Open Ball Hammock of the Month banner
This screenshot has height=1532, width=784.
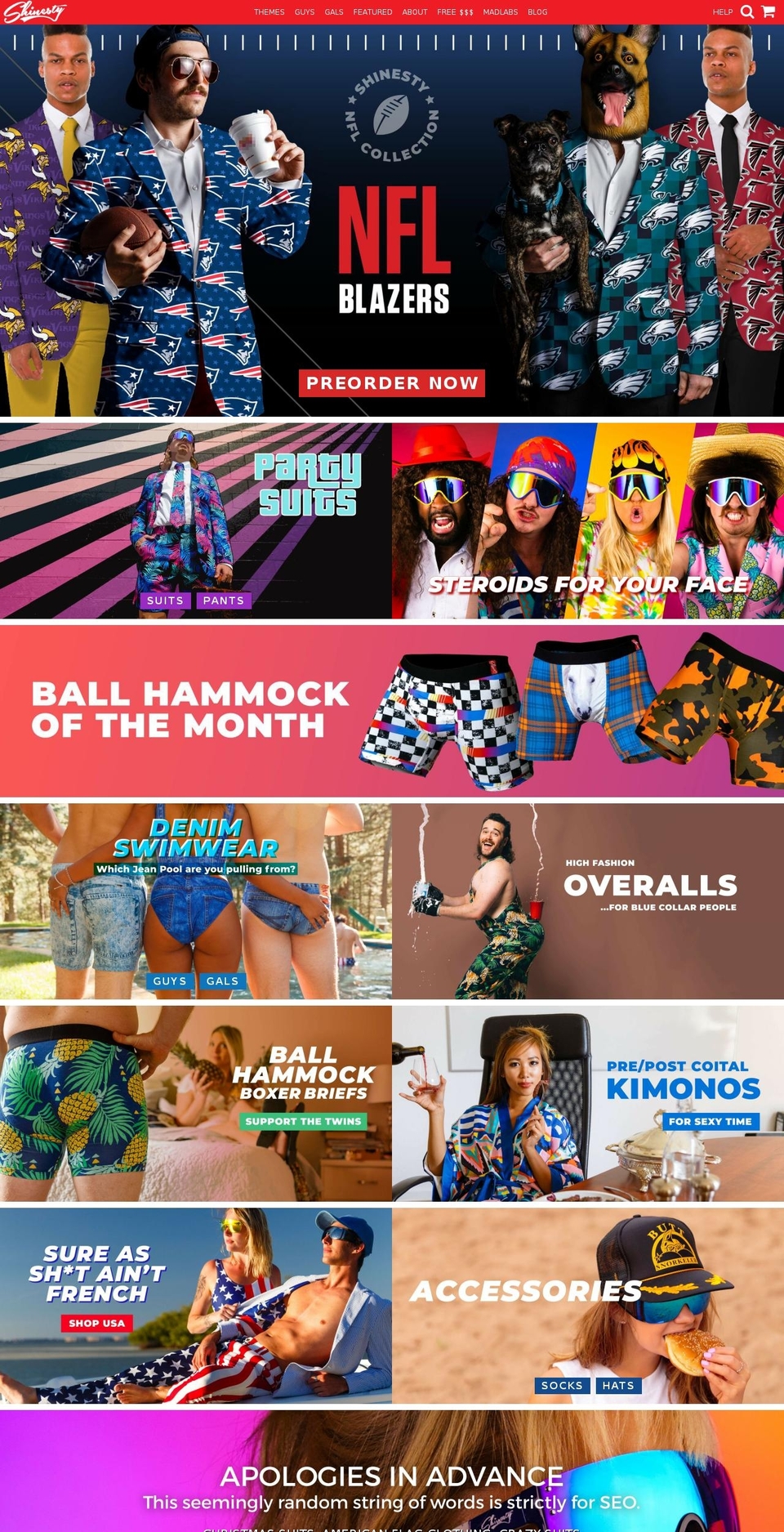(392, 711)
